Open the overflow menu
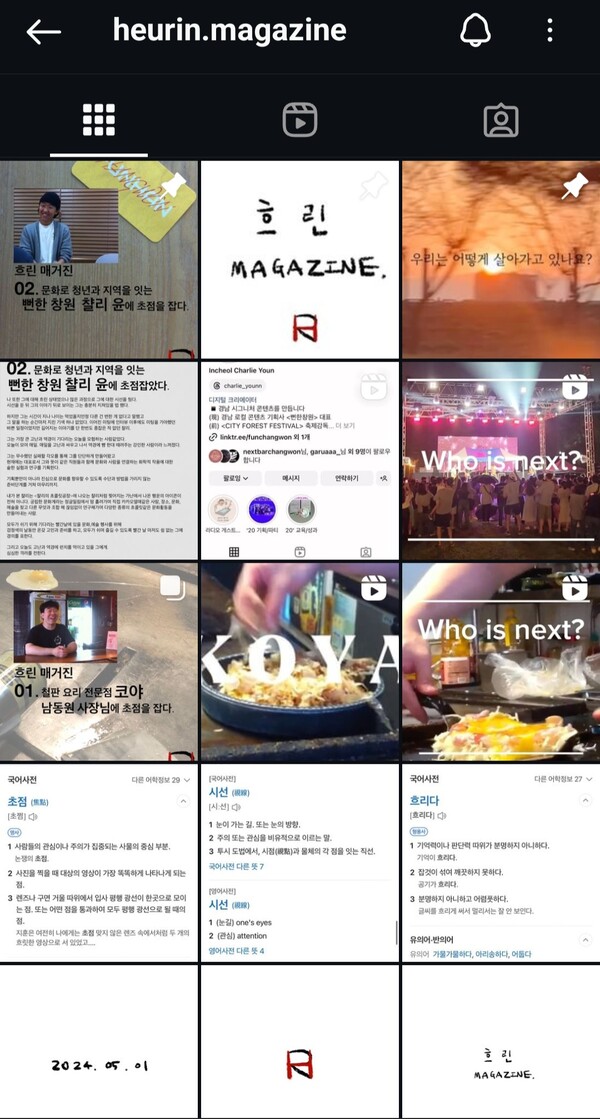 click(x=550, y=31)
